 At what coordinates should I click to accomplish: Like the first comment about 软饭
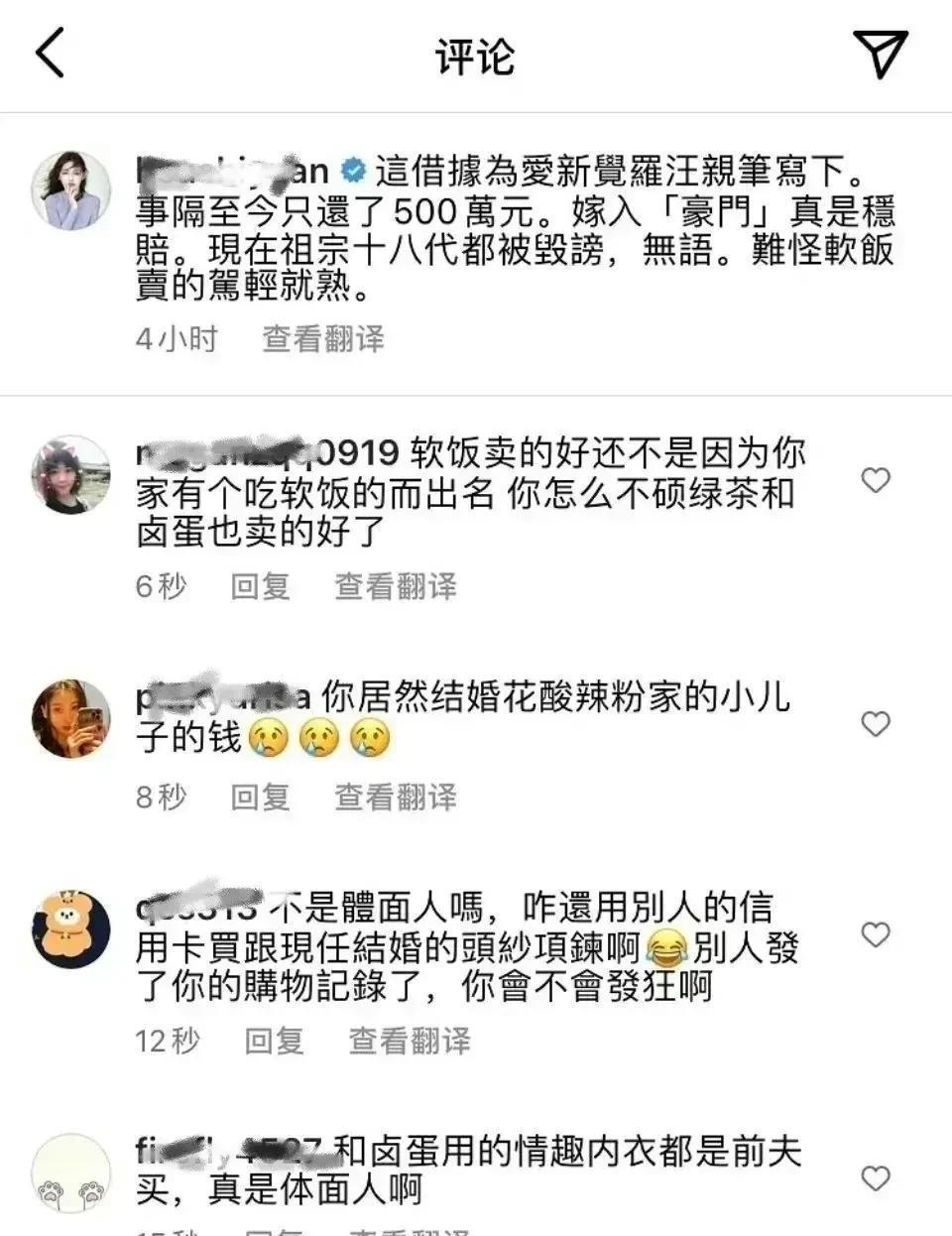877,479
